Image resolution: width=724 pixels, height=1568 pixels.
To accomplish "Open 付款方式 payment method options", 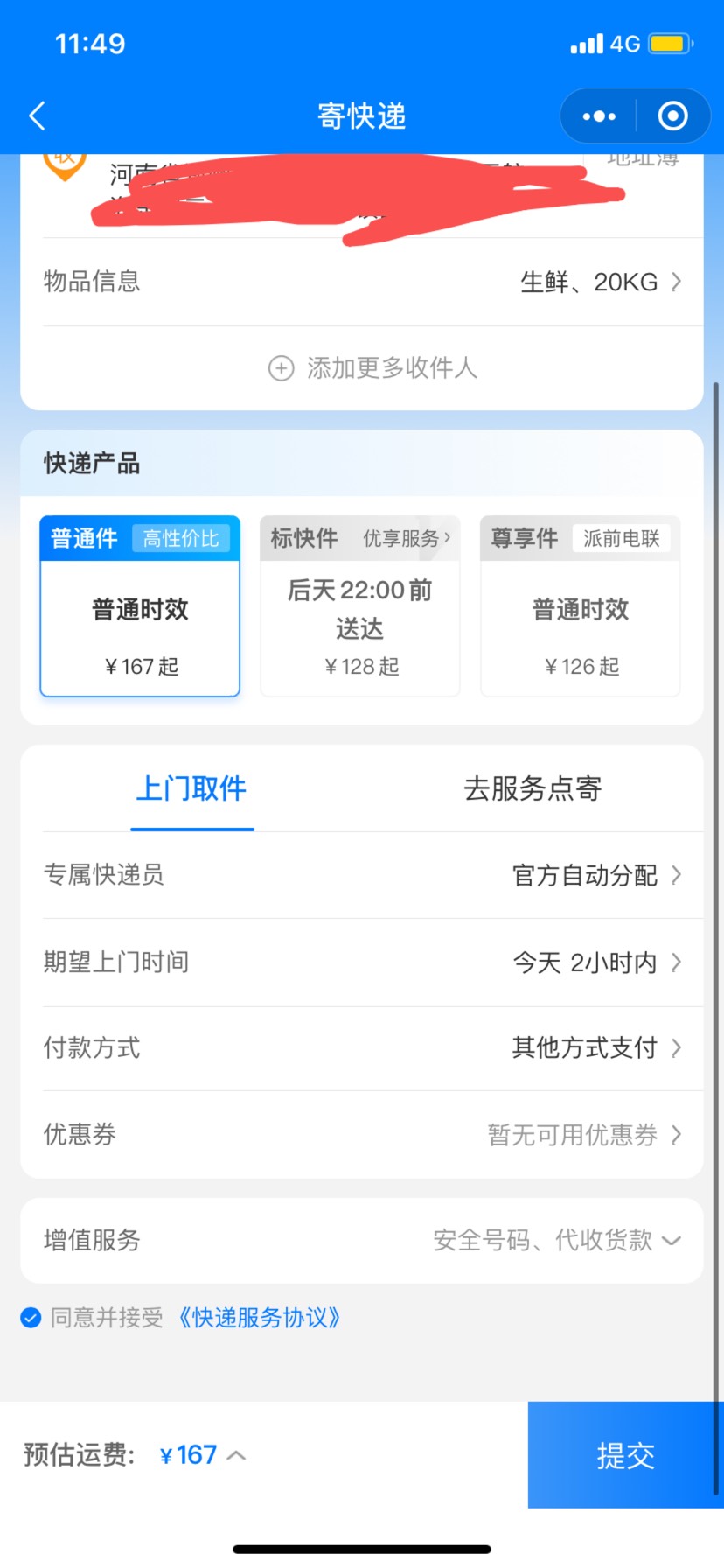I will click(x=362, y=1047).
